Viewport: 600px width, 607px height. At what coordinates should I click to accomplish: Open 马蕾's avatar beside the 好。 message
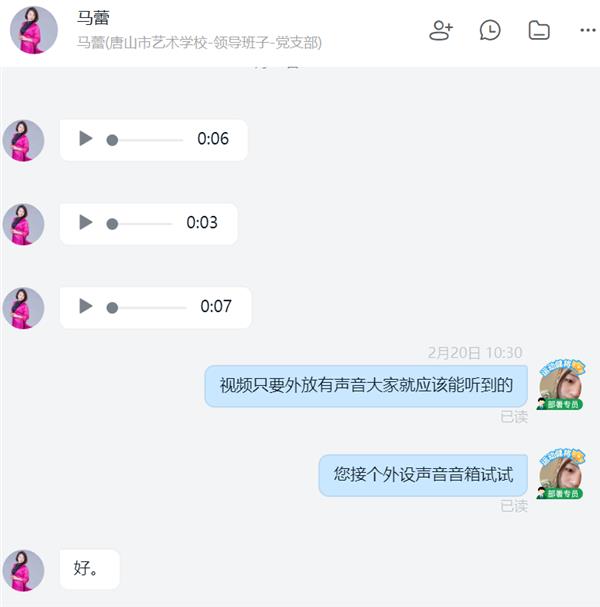click(x=23, y=570)
